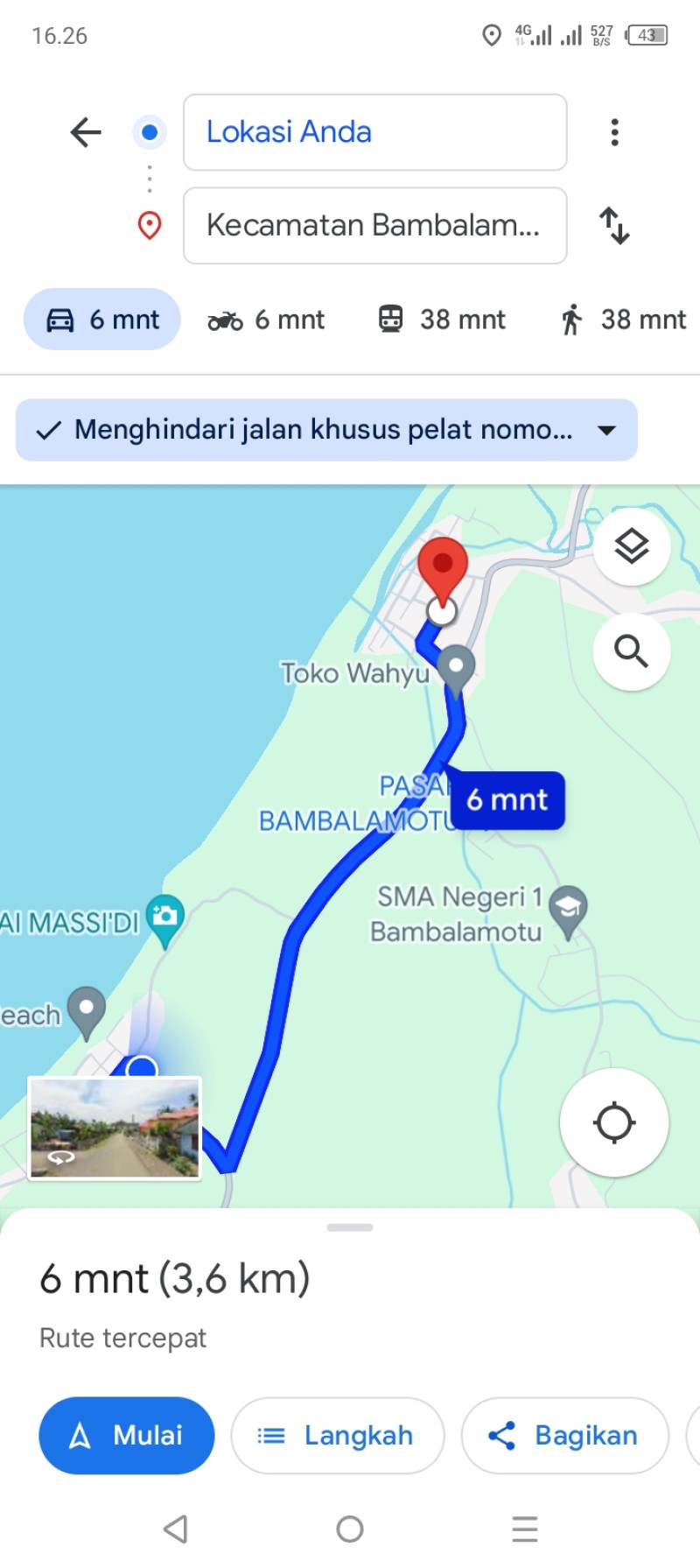700x1568 pixels.
Task: Start navigation with Mulai
Action: 127,1435
